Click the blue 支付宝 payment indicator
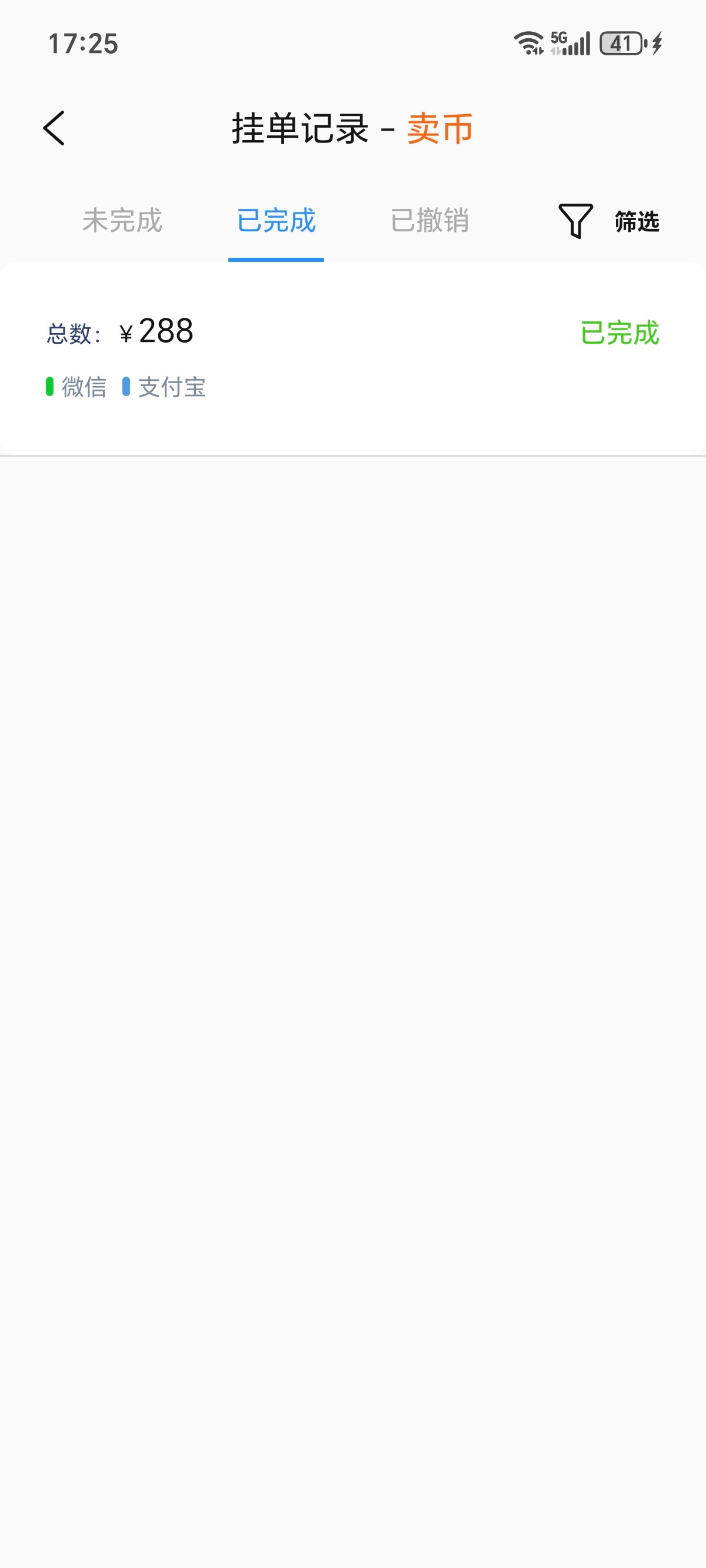706x1568 pixels. [126, 386]
